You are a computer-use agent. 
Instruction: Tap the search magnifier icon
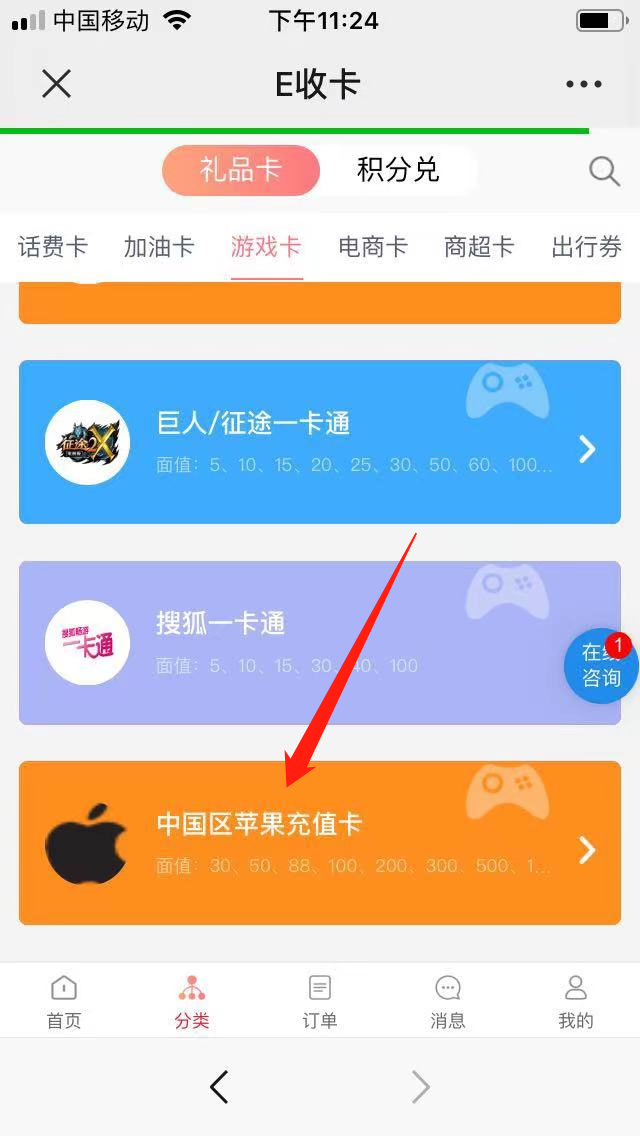click(x=604, y=171)
